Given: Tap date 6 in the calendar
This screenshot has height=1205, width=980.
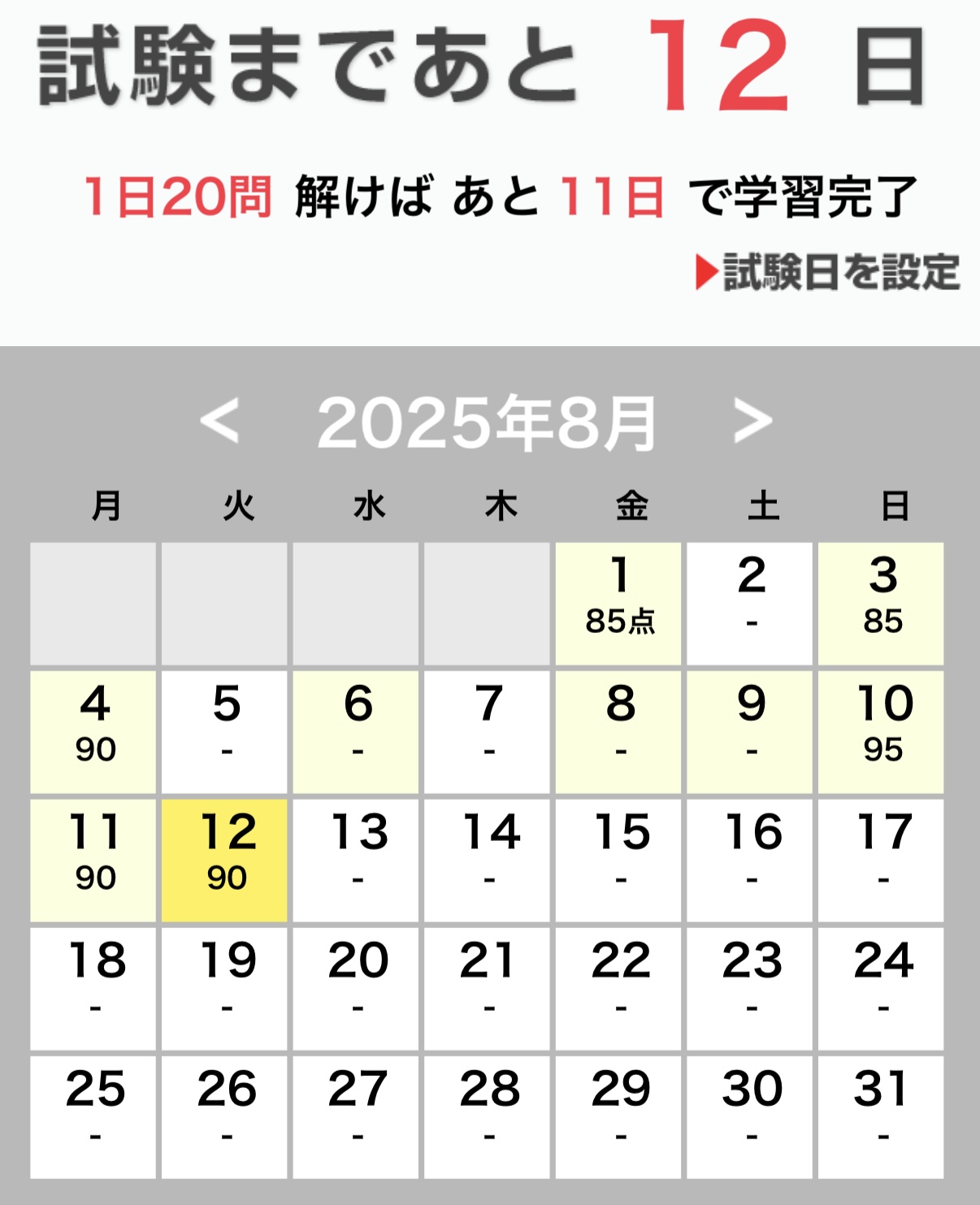Looking at the screenshot, I should pos(356,731).
